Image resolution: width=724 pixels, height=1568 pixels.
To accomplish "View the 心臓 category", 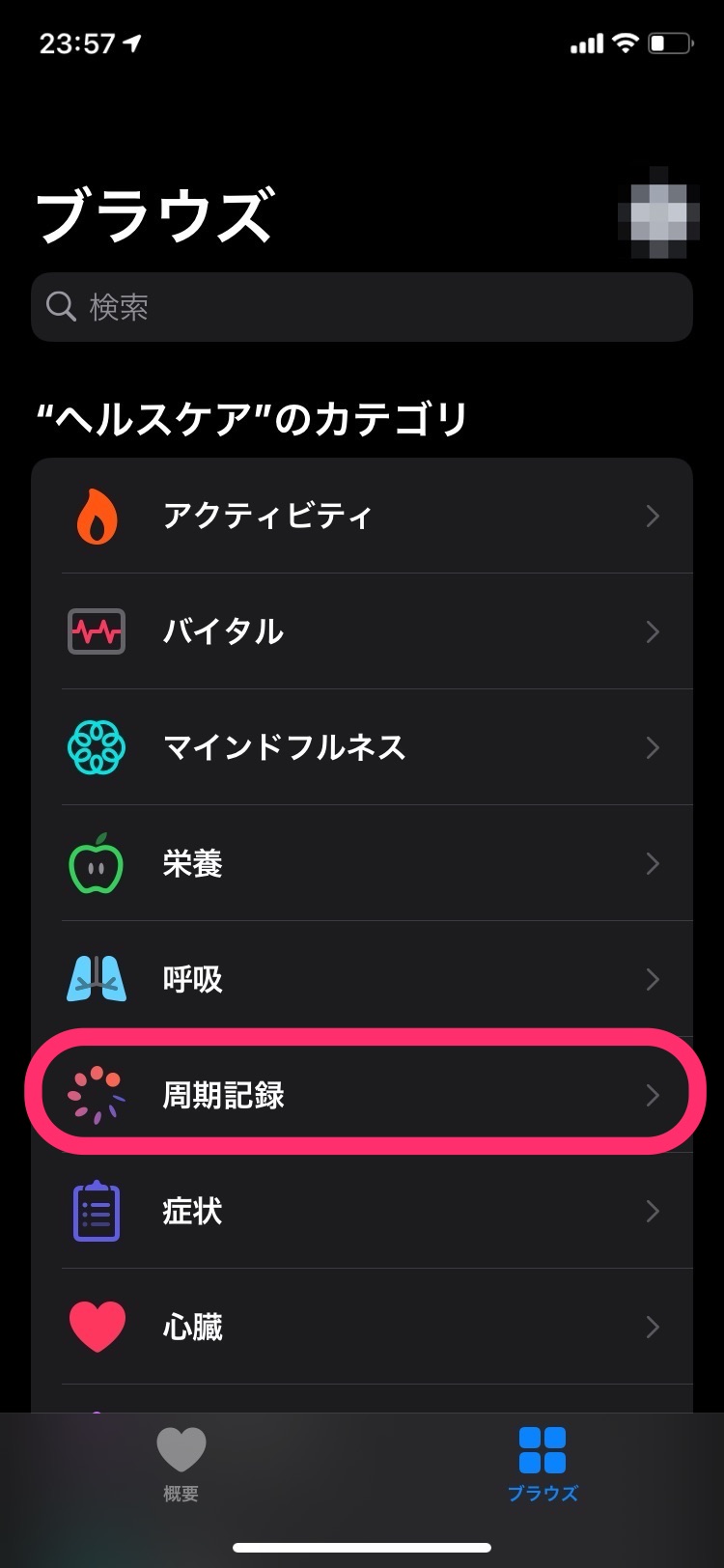I will coord(362,1327).
